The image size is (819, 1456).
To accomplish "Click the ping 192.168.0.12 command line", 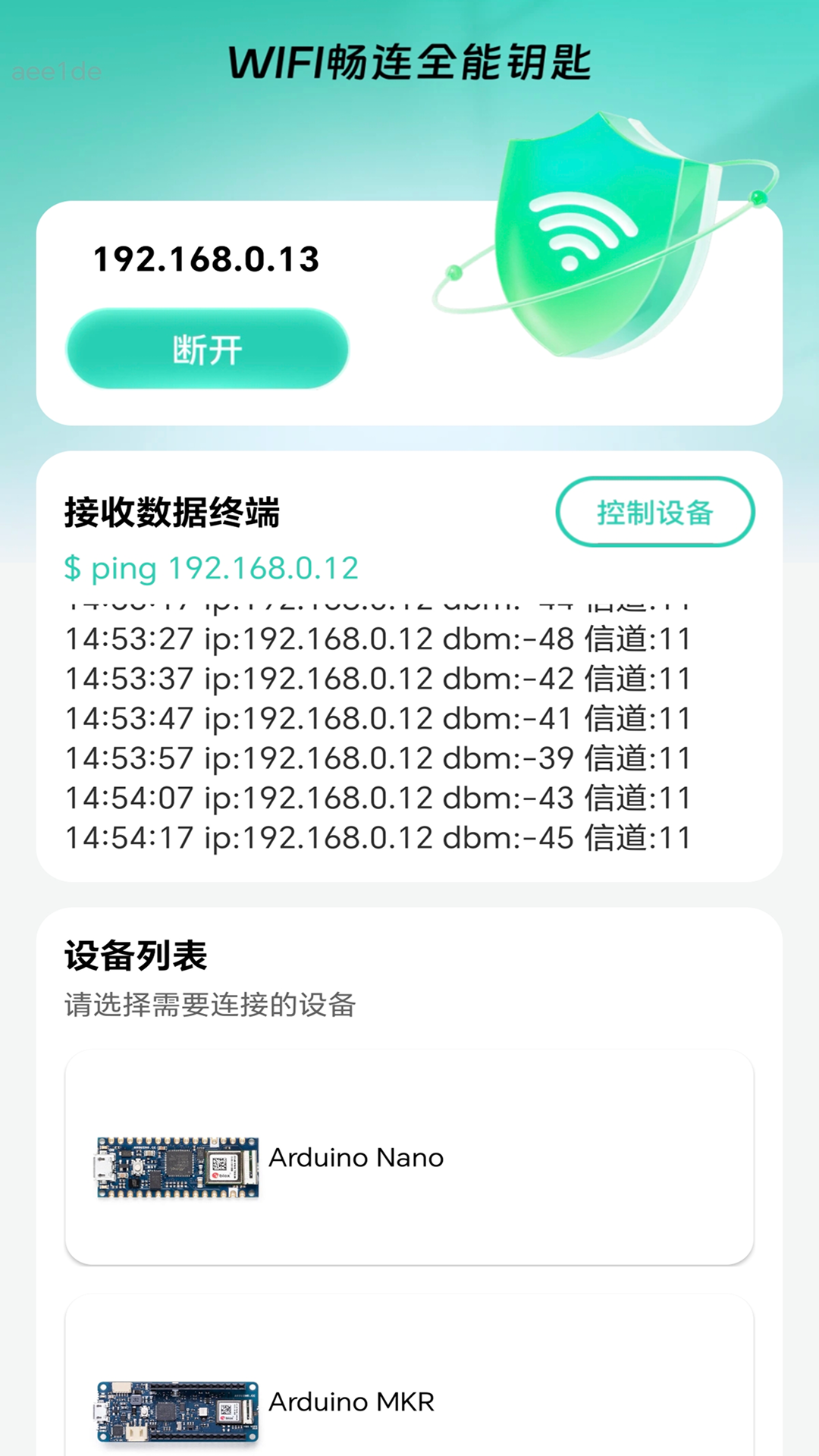I will [211, 567].
